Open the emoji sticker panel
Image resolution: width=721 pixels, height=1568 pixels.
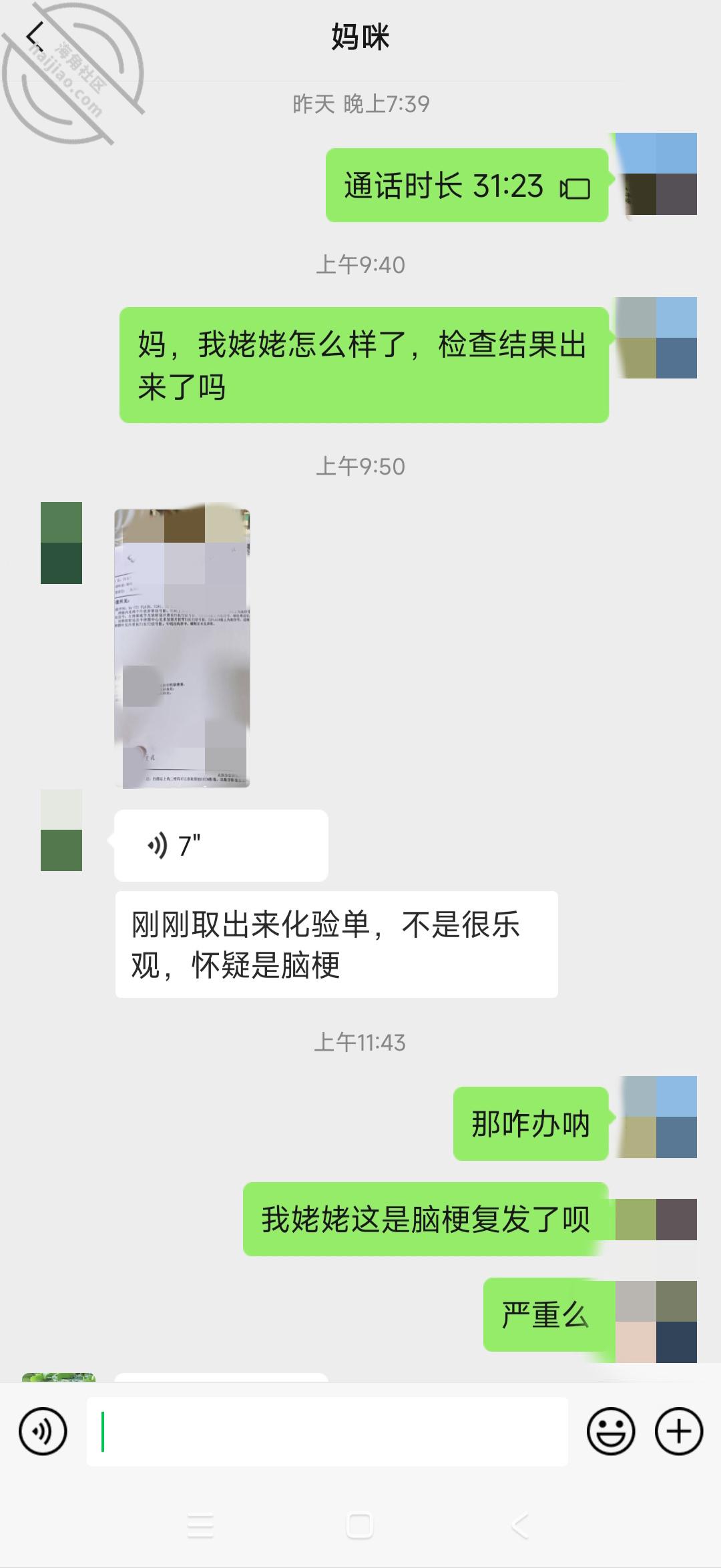[611, 1431]
